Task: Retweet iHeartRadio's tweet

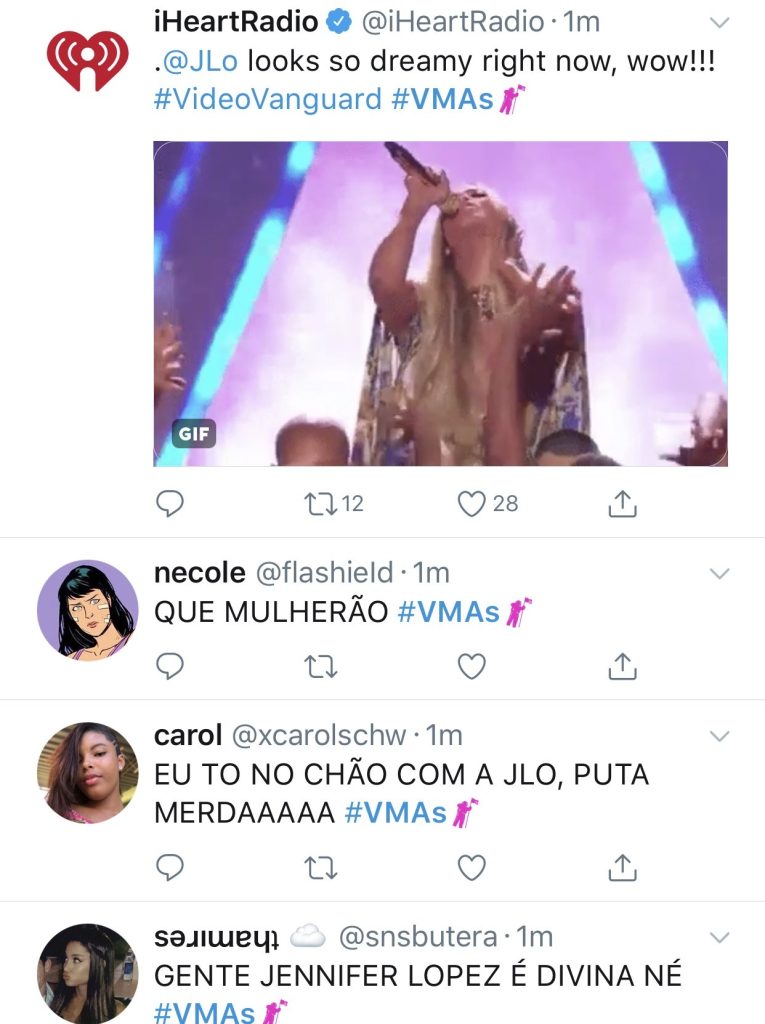Action: point(320,503)
